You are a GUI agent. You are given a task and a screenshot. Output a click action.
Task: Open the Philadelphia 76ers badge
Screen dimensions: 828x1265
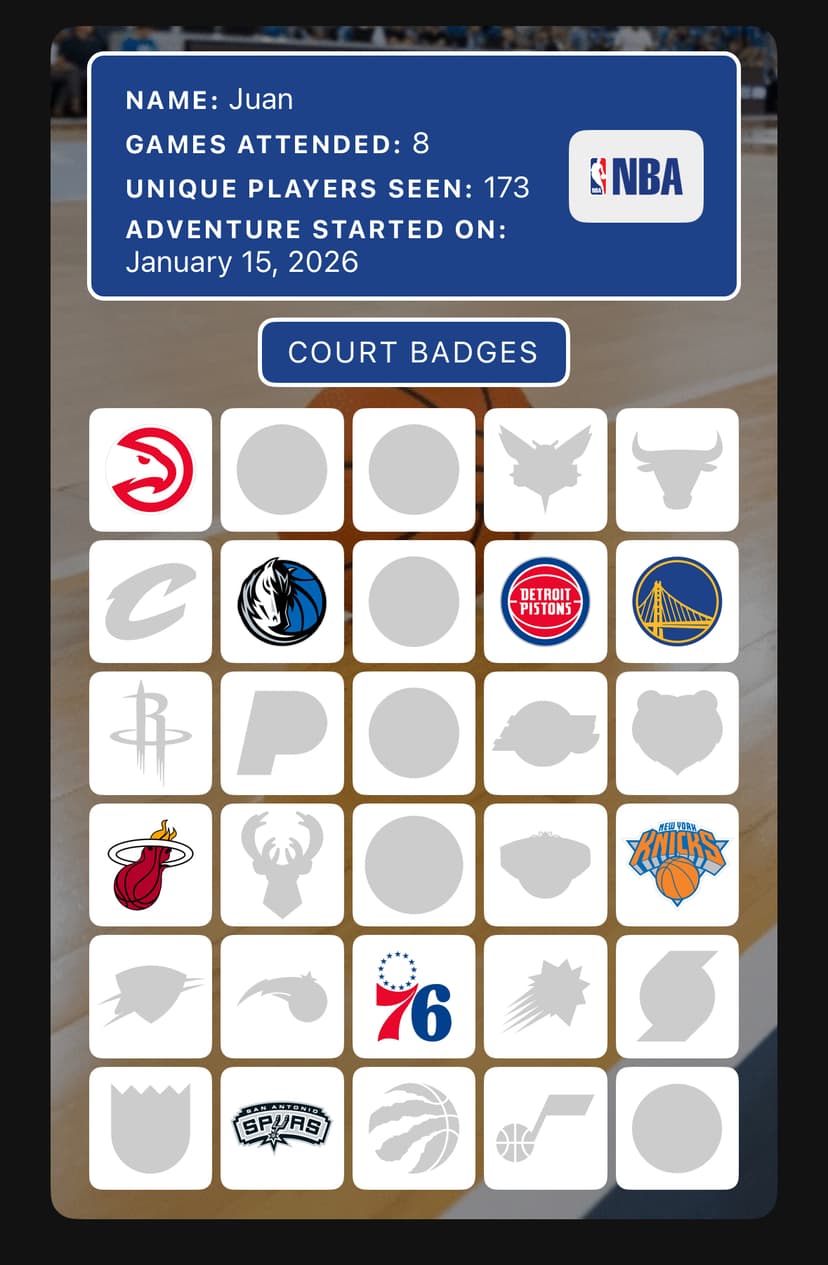pyautogui.click(x=414, y=998)
